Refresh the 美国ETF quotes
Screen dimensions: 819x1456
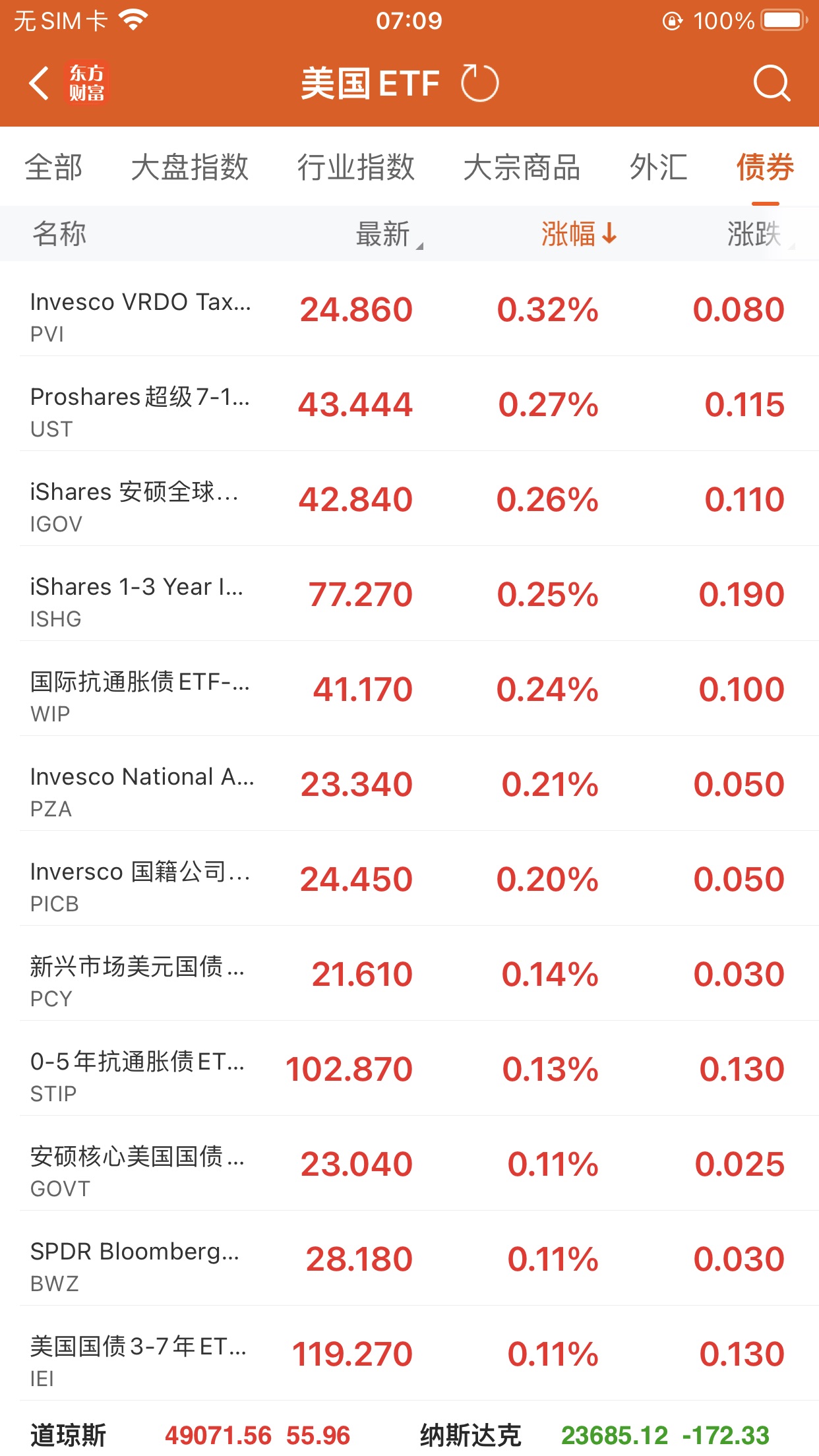(x=479, y=84)
